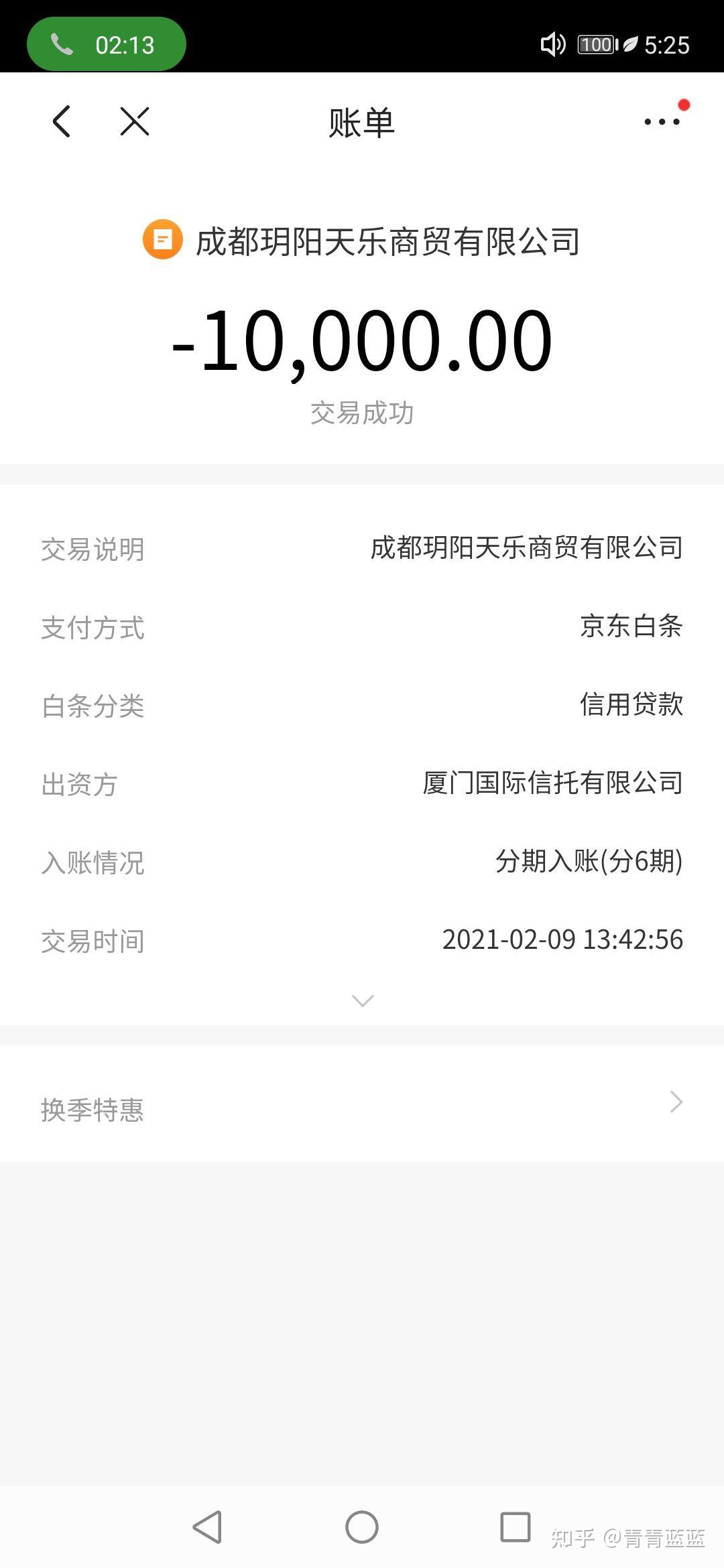Open recent apps from the navigation bar
724x1568 pixels.
click(516, 1528)
